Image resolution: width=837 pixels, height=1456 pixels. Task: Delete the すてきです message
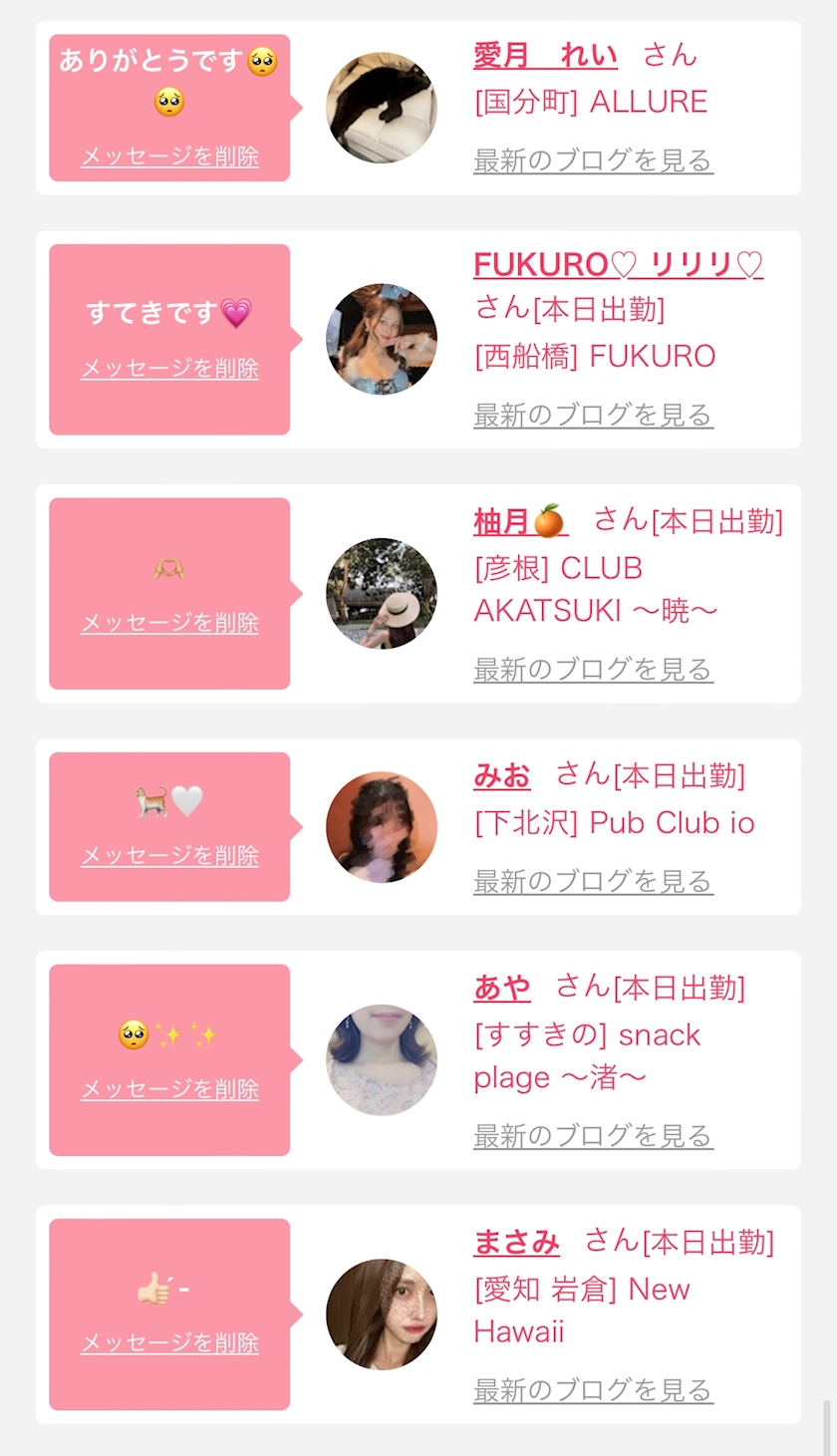[169, 368]
